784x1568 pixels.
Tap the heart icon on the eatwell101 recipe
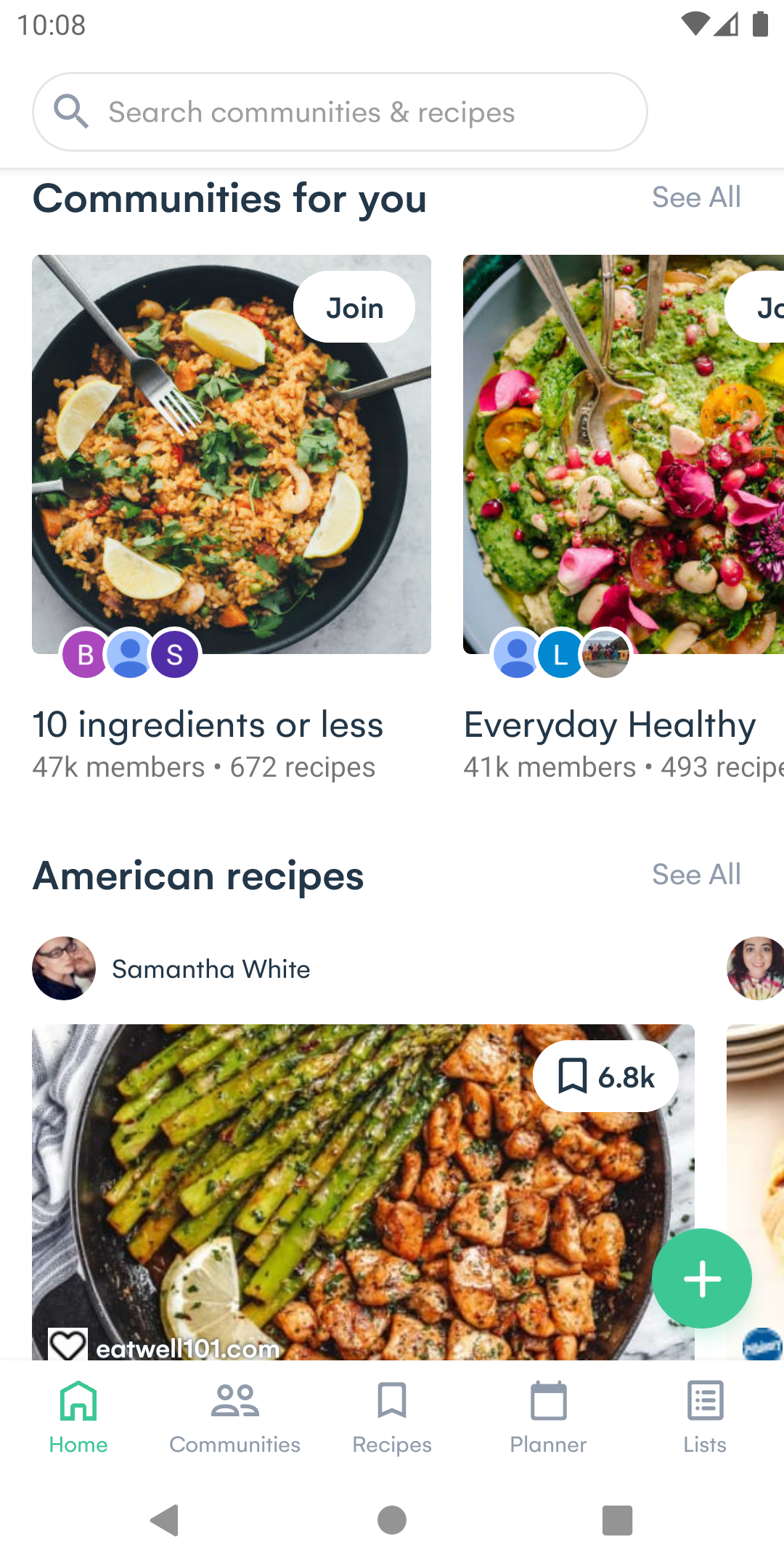[x=68, y=1344]
